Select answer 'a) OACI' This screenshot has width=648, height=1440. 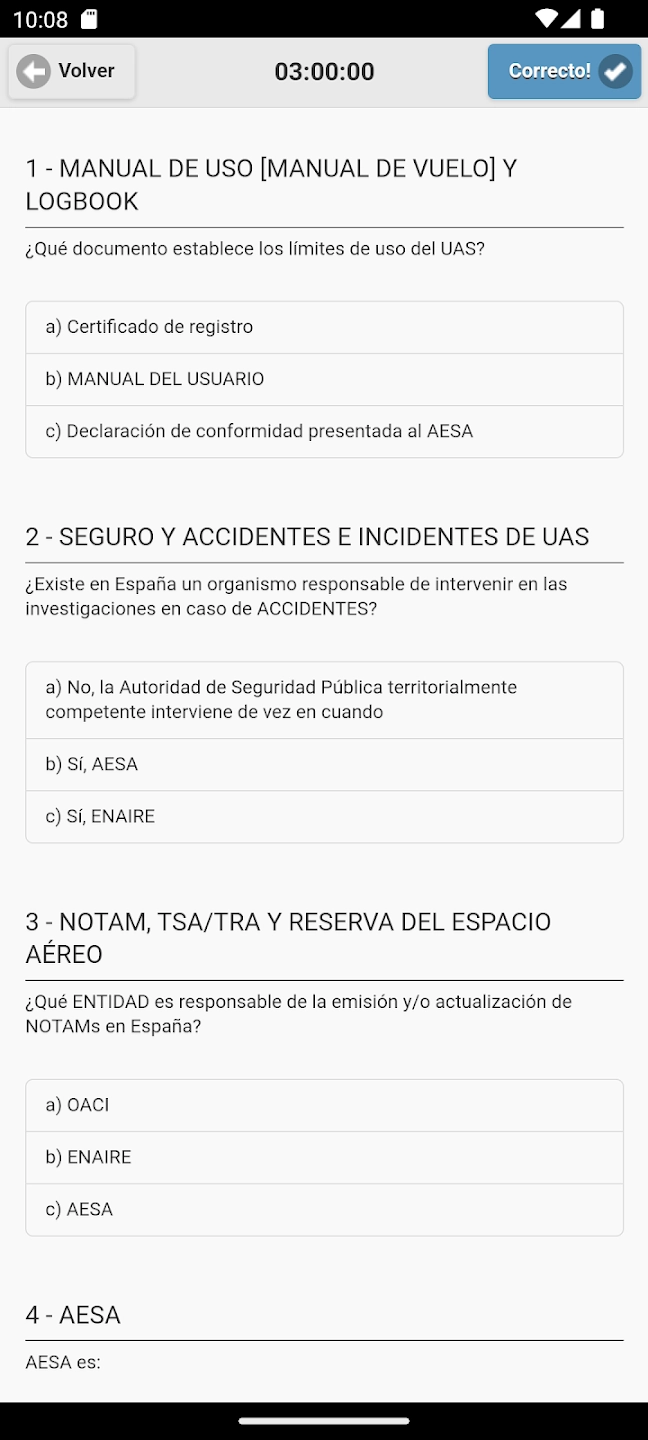pos(324,1105)
